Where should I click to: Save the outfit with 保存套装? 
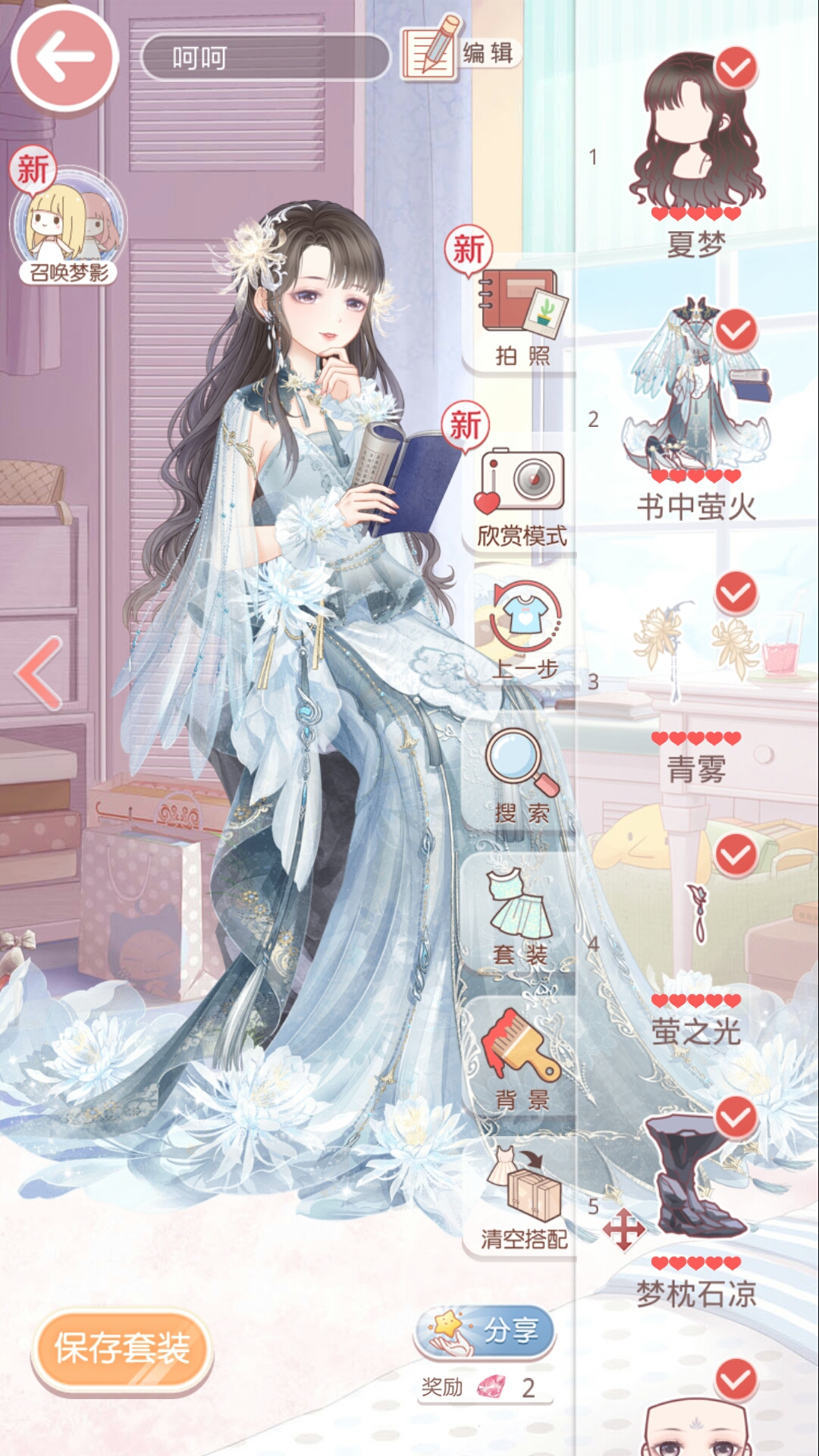point(121,1348)
